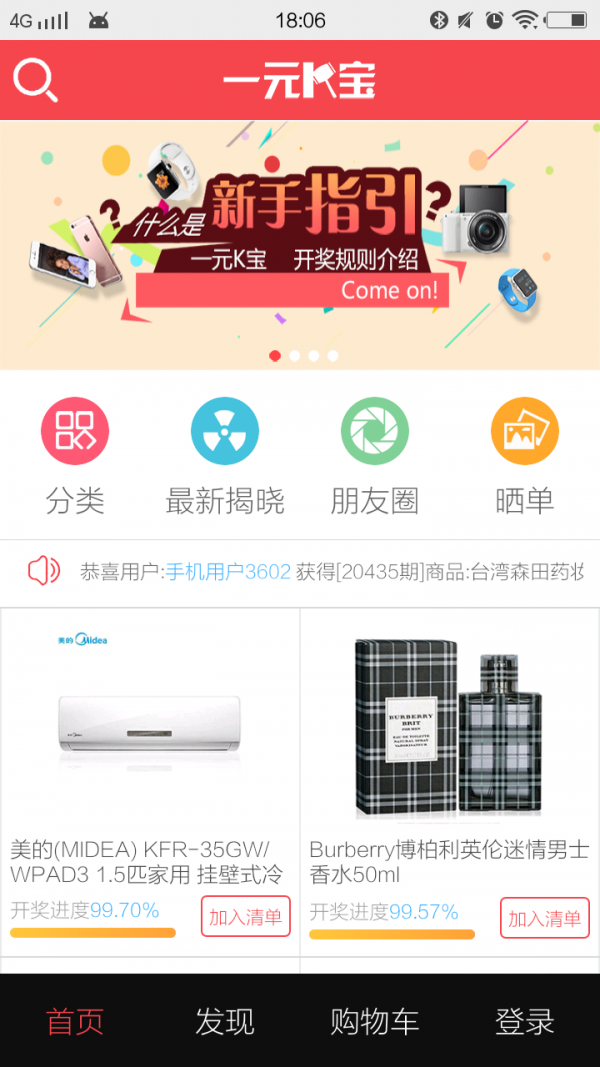Add Burberry perfume to 清单

[x=544, y=918]
